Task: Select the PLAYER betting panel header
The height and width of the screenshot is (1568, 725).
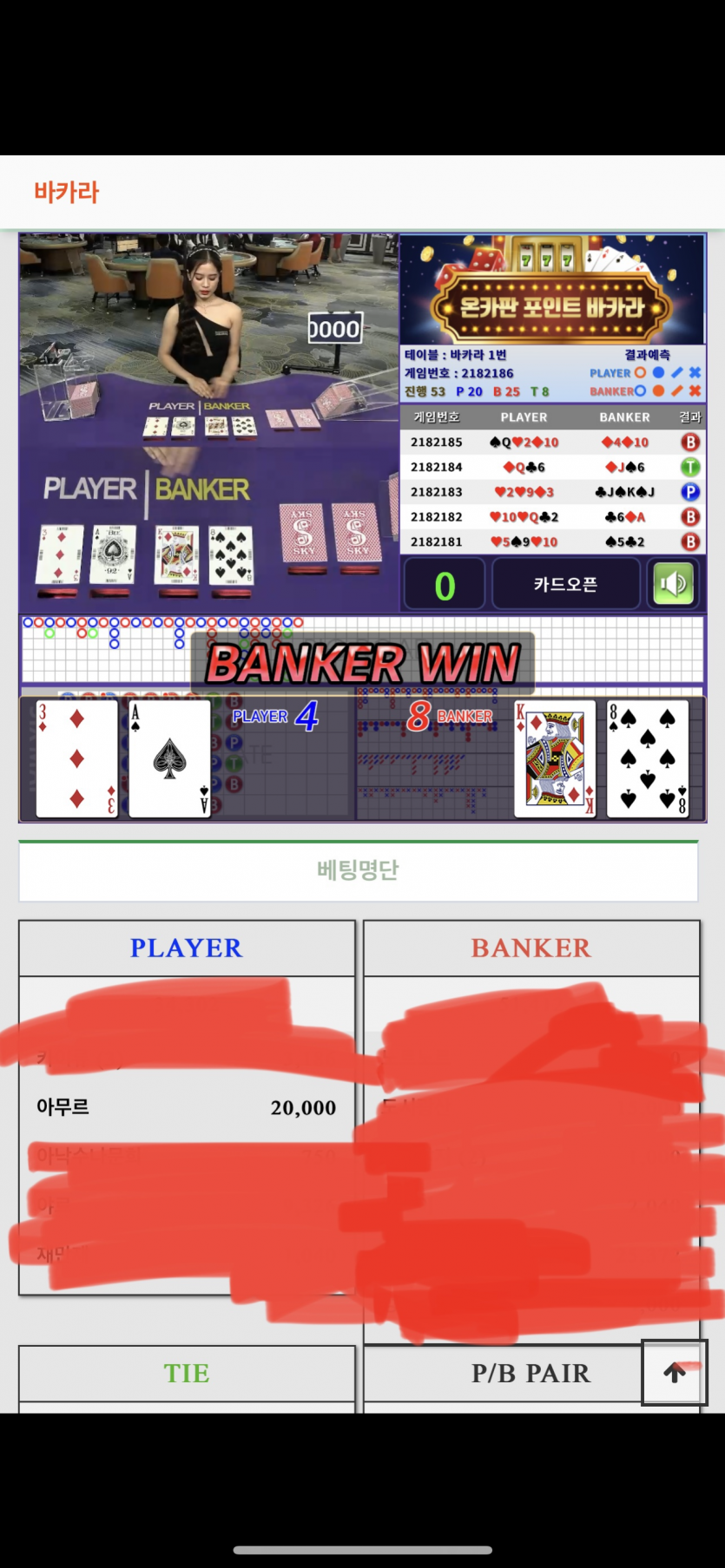Action: tap(187, 948)
